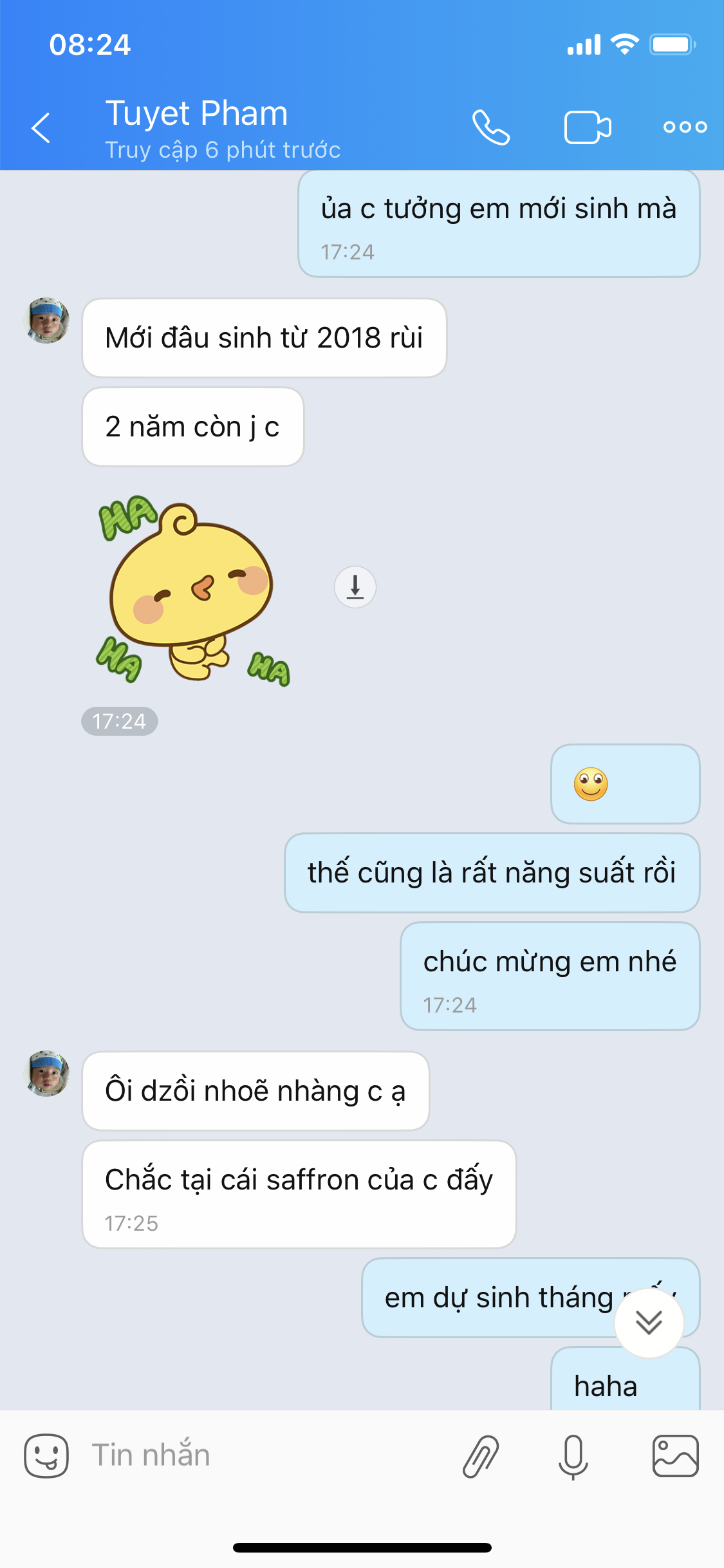
Task: Open the photo gallery picker
Action: click(x=675, y=1455)
